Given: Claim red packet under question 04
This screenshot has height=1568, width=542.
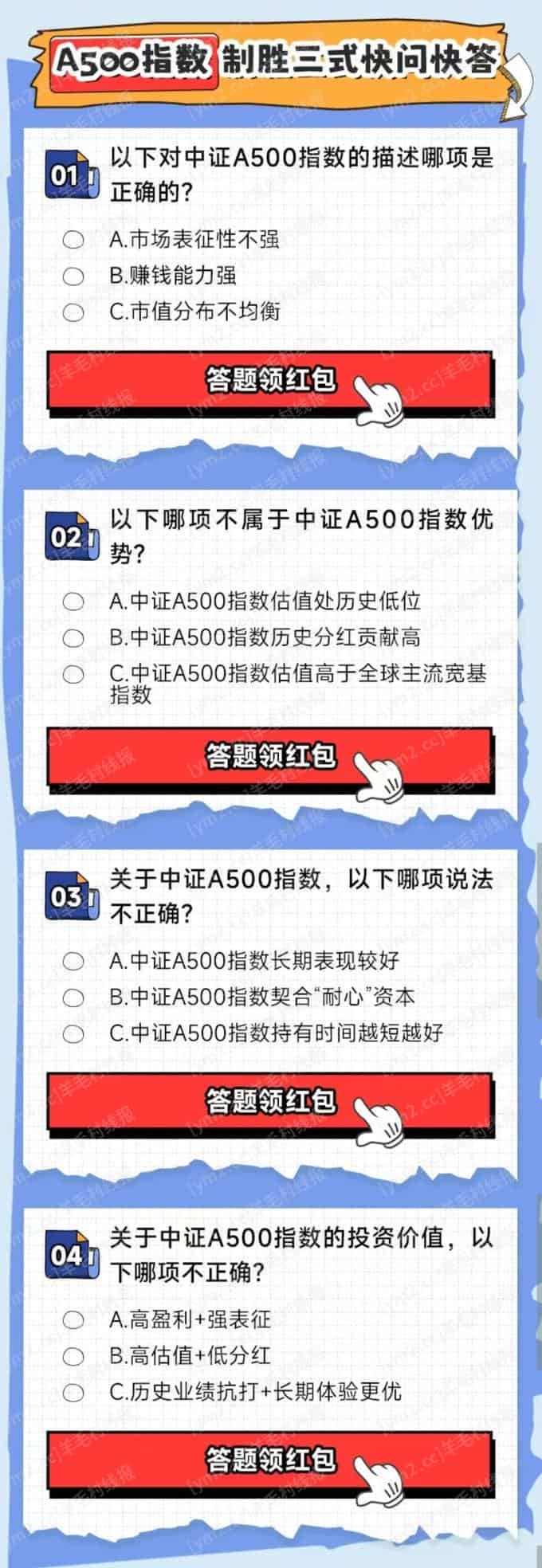Looking at the screenshot, I should tap(270, 1460).
